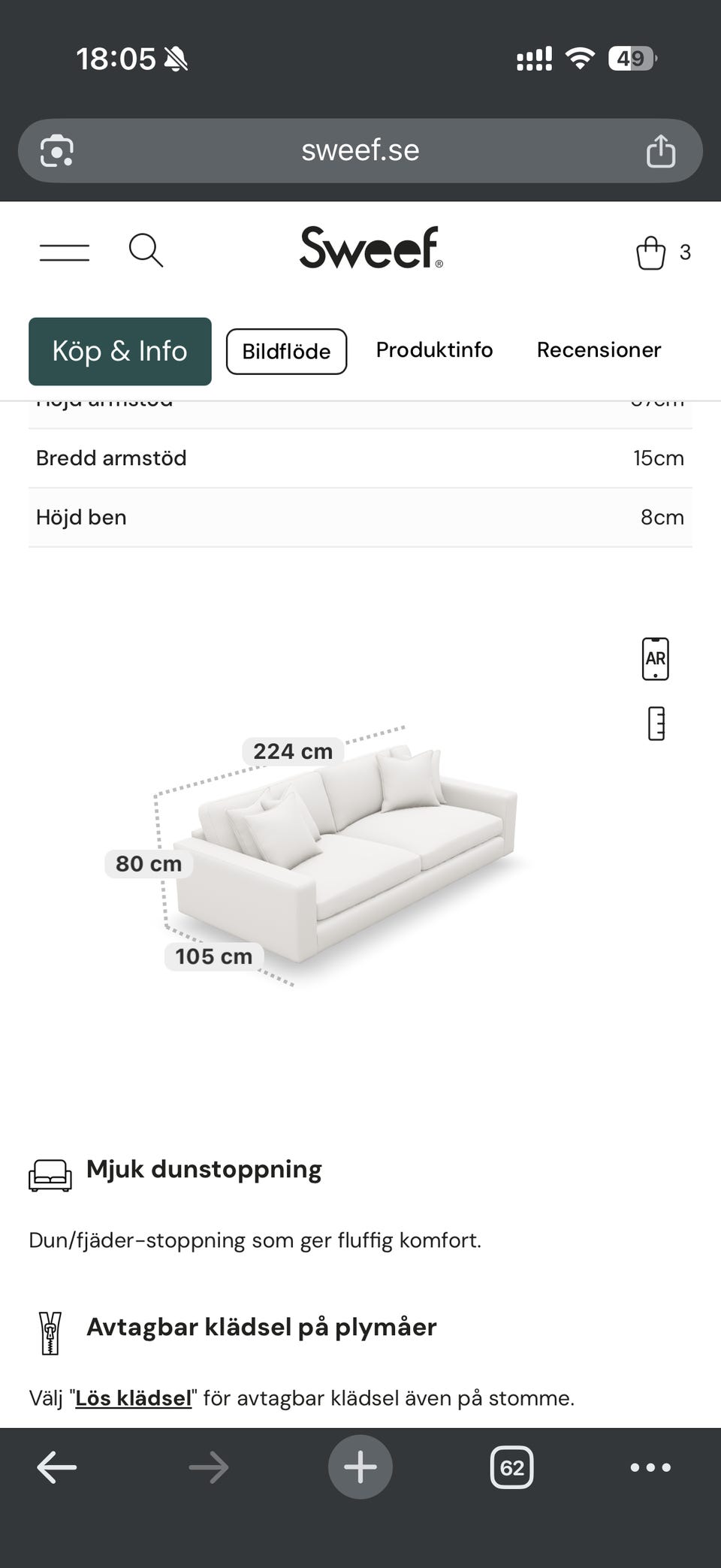
Task: Show the 62 open tabs
Action: (511, 1467)
